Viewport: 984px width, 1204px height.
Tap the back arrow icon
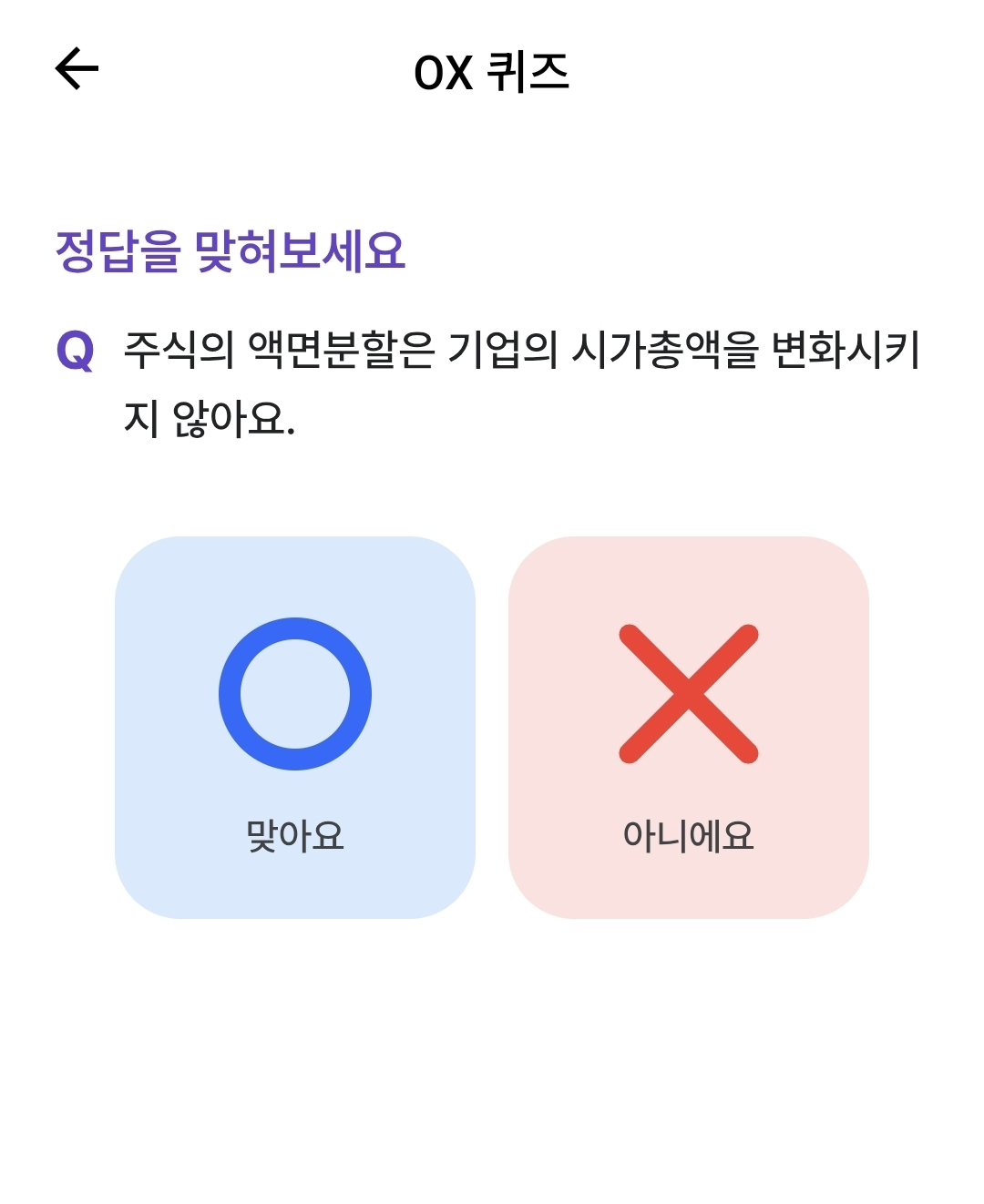[x=75, y=67]
